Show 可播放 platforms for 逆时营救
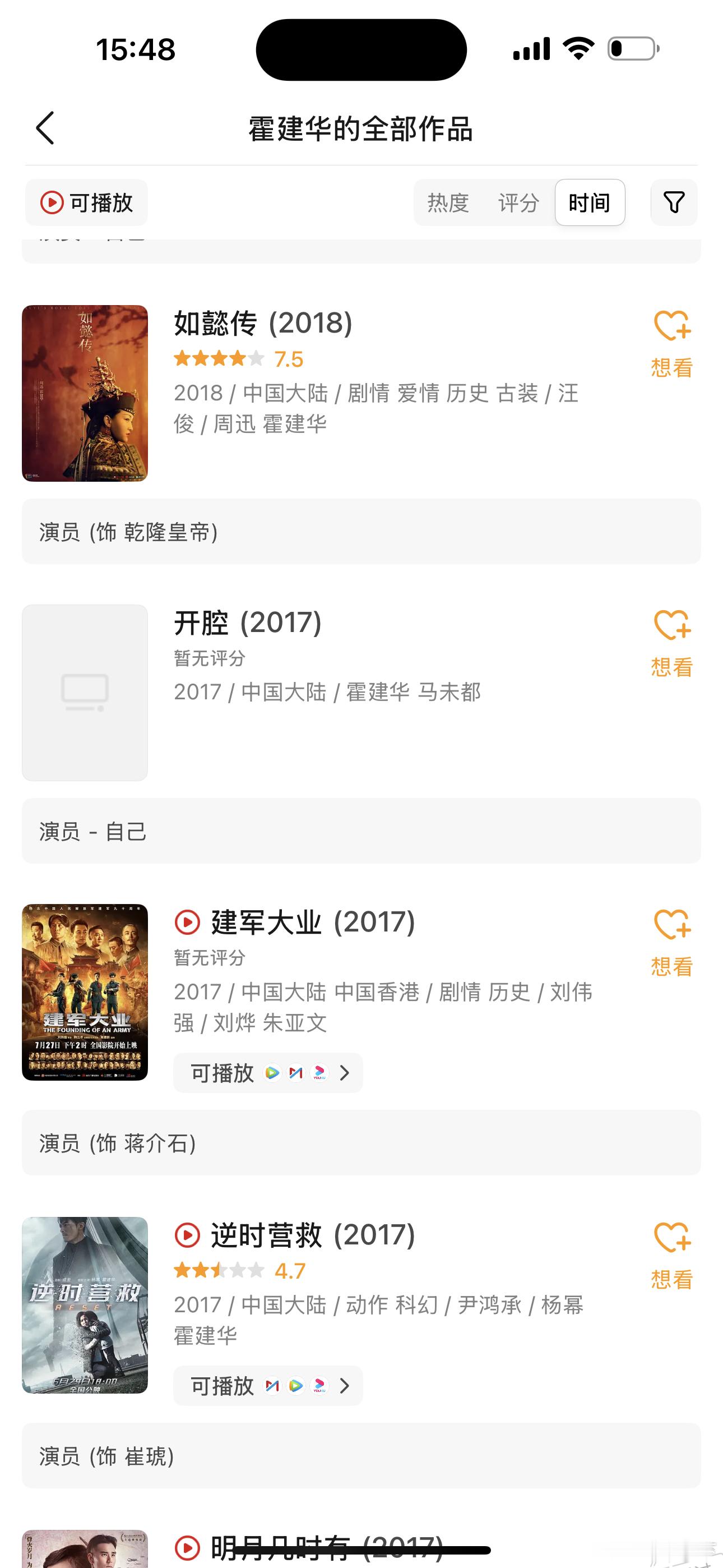The width and height of the screenshot is (723, 1568). [x=268, y=1386]
